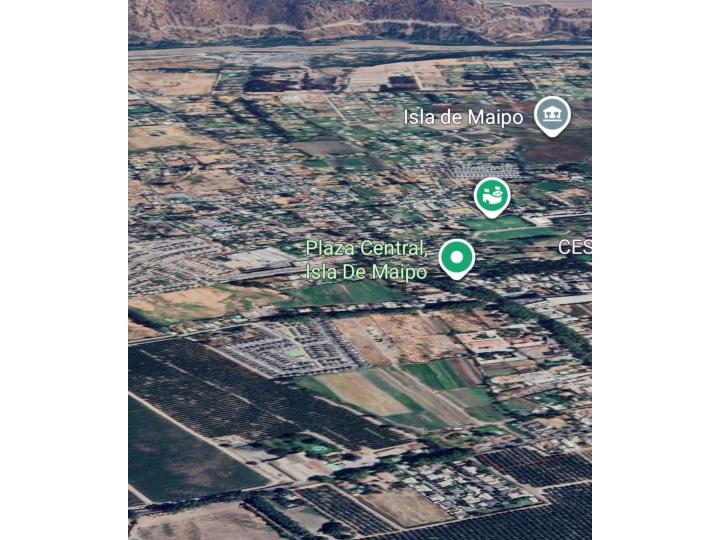Tap the green park marker above Plaza Central

click(491, 196)
